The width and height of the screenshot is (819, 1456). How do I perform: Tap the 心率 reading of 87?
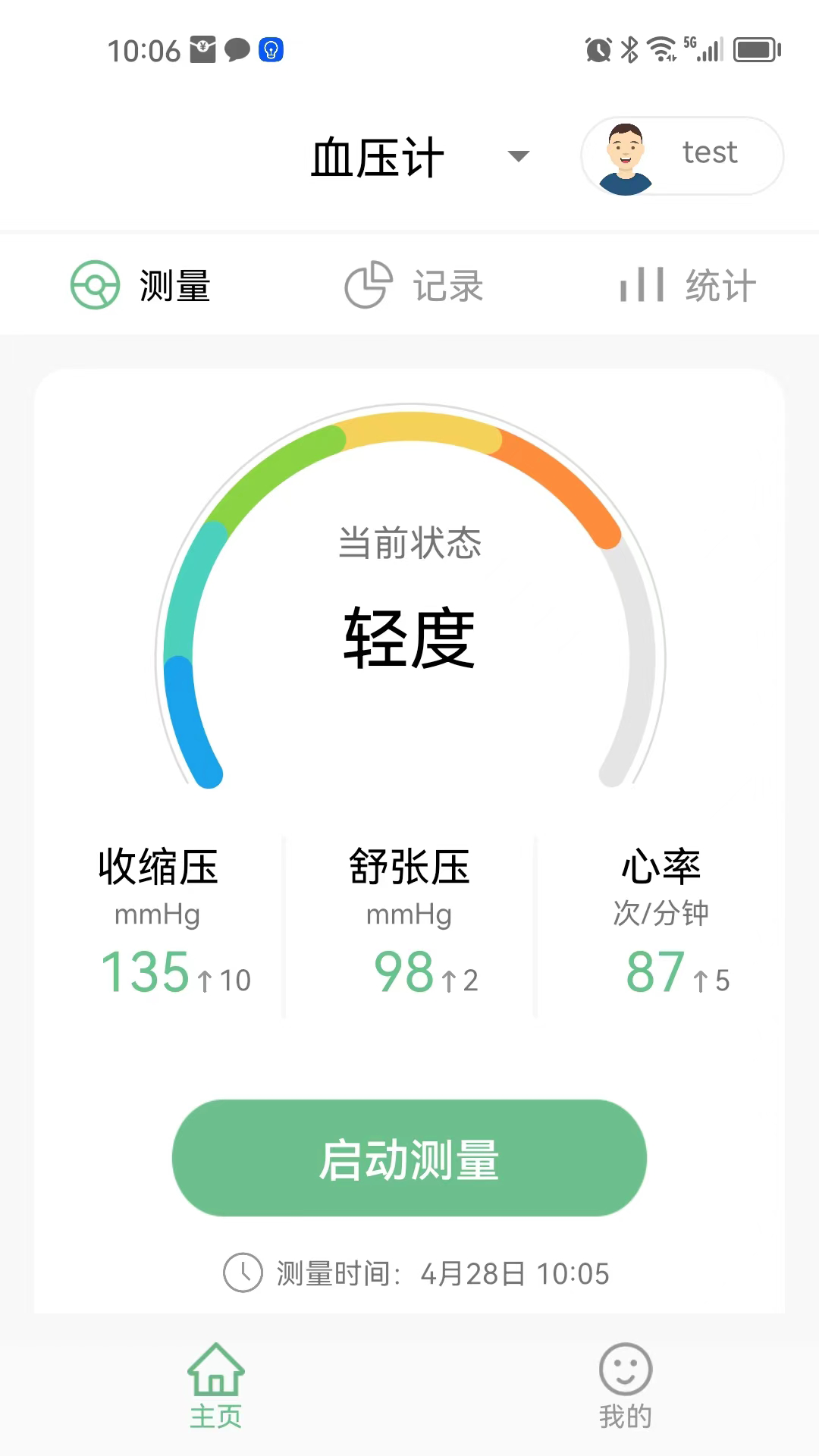pos(653,973)
